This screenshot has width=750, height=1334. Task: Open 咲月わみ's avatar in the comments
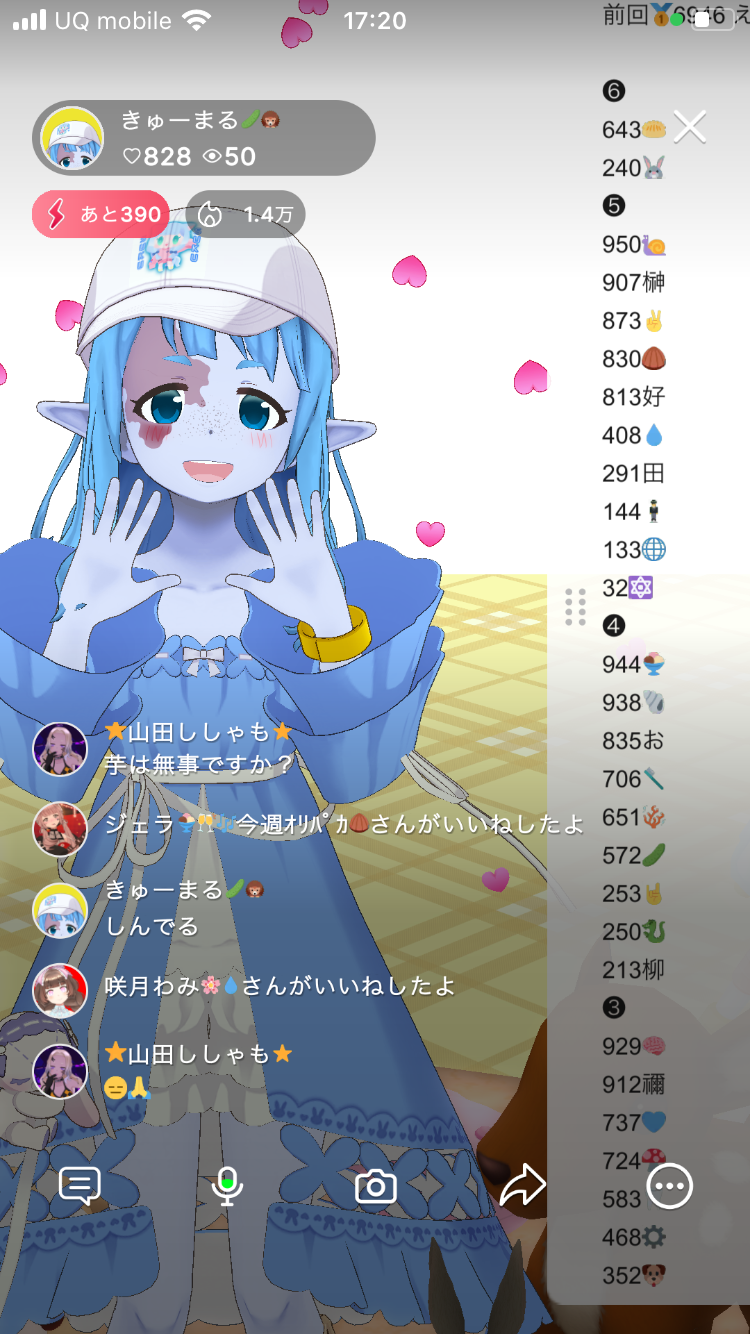tap(60, 990)
